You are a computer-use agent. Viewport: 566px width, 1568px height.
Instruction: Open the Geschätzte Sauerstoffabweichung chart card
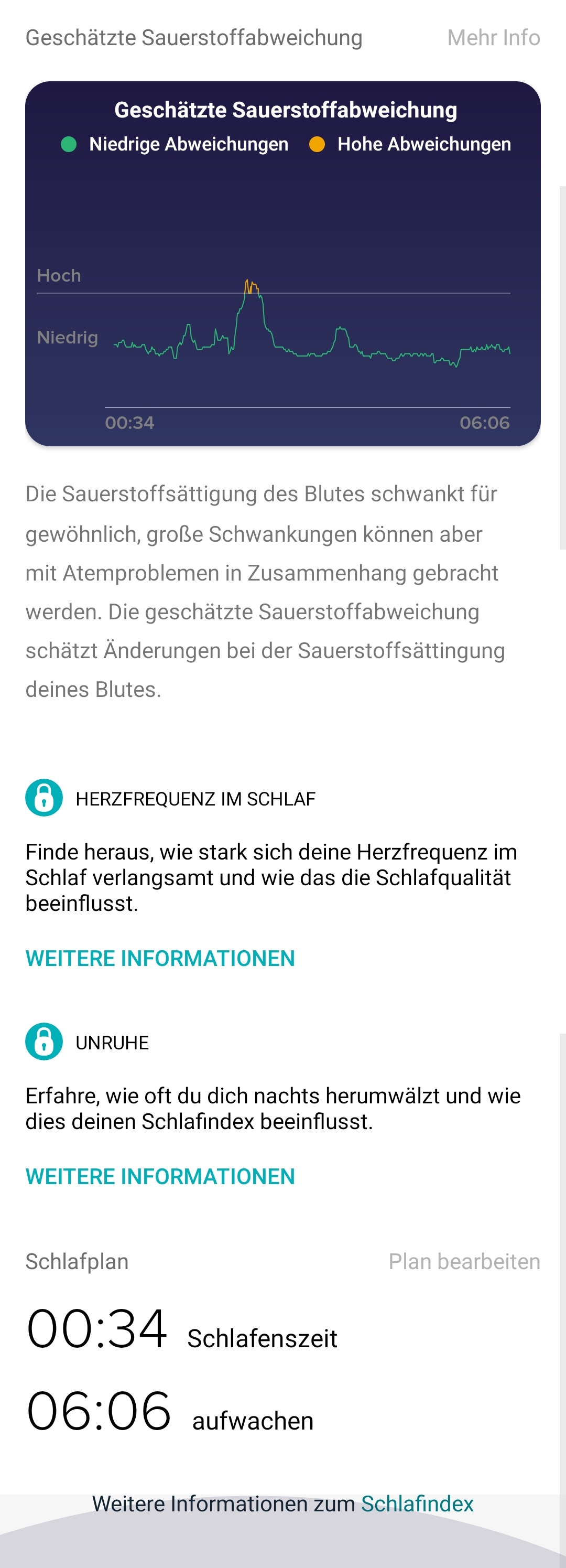click(283, 264)
